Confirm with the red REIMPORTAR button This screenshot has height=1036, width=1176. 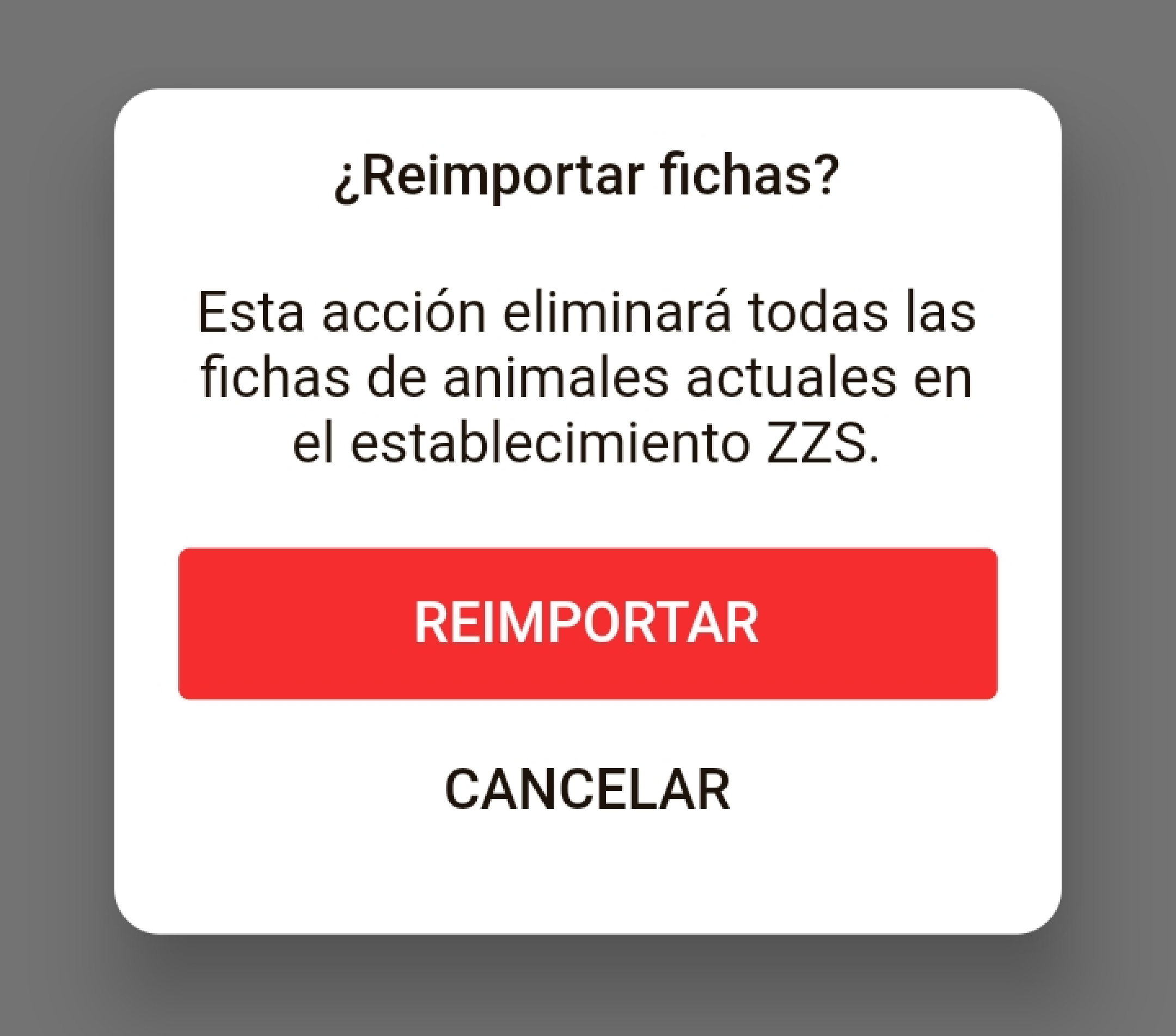[587, 623]
